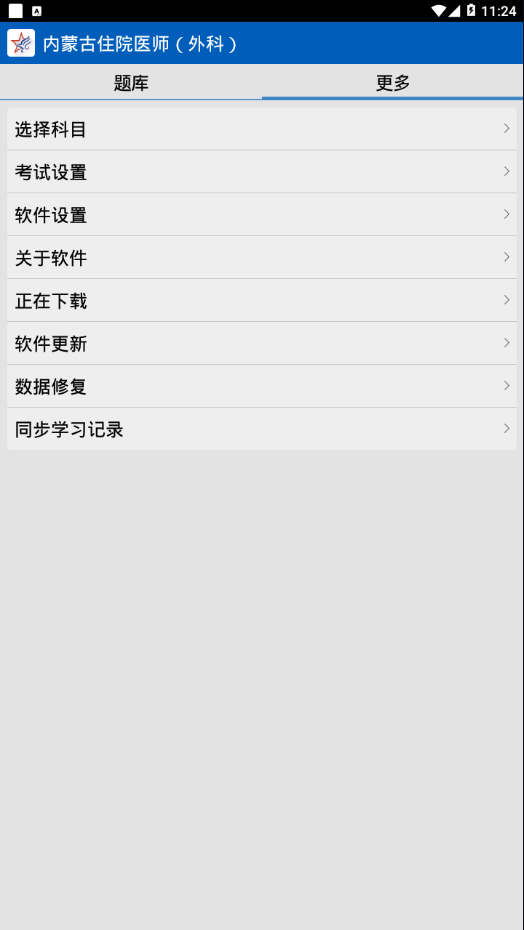Select the 更多 tab
This screenshot has height=930, width=524.
pos(393,82)
